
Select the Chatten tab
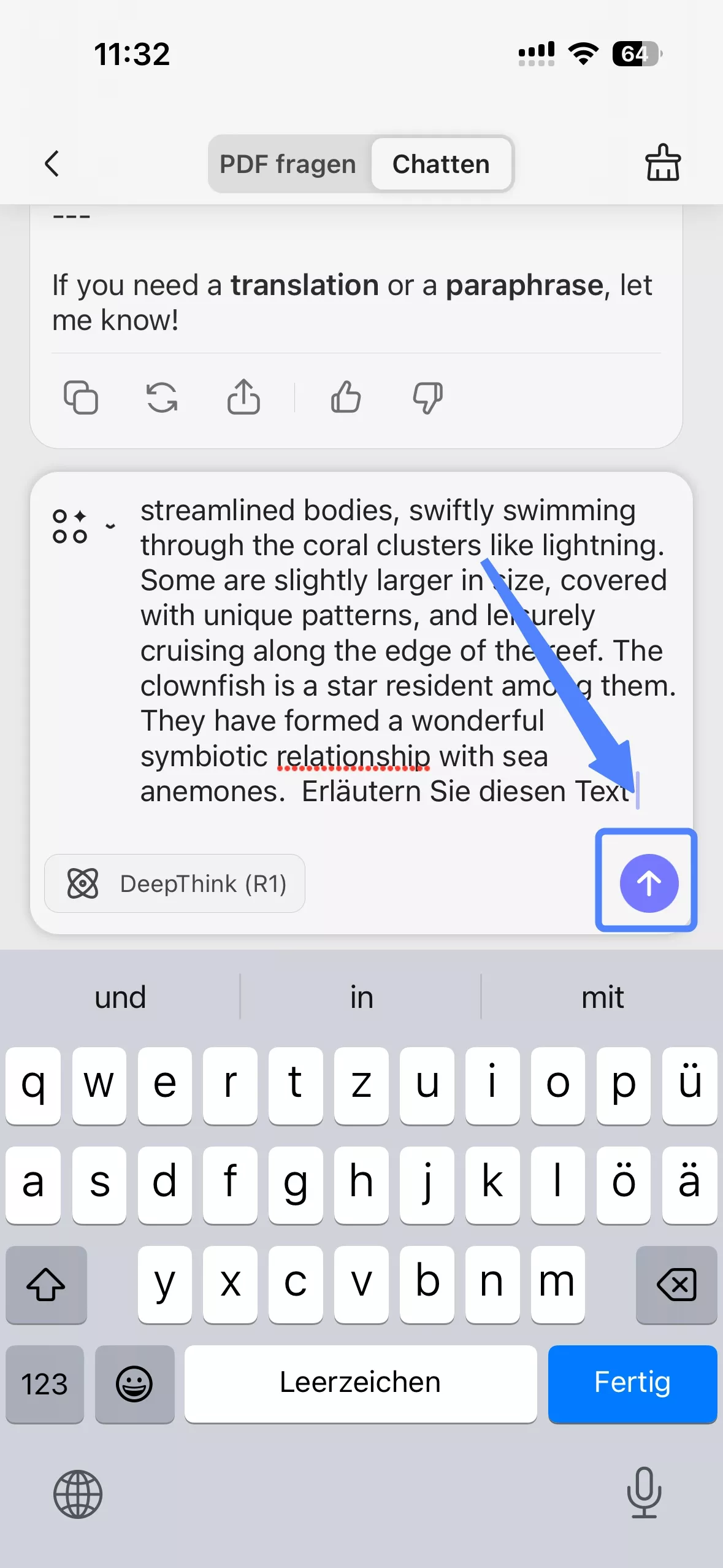(441, 164)
